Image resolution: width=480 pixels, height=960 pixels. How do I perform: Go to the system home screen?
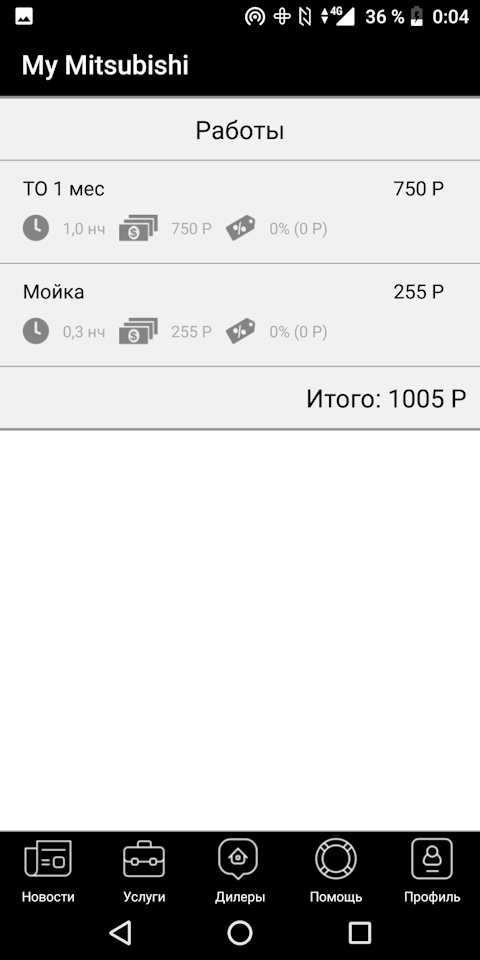coord(240,933)
